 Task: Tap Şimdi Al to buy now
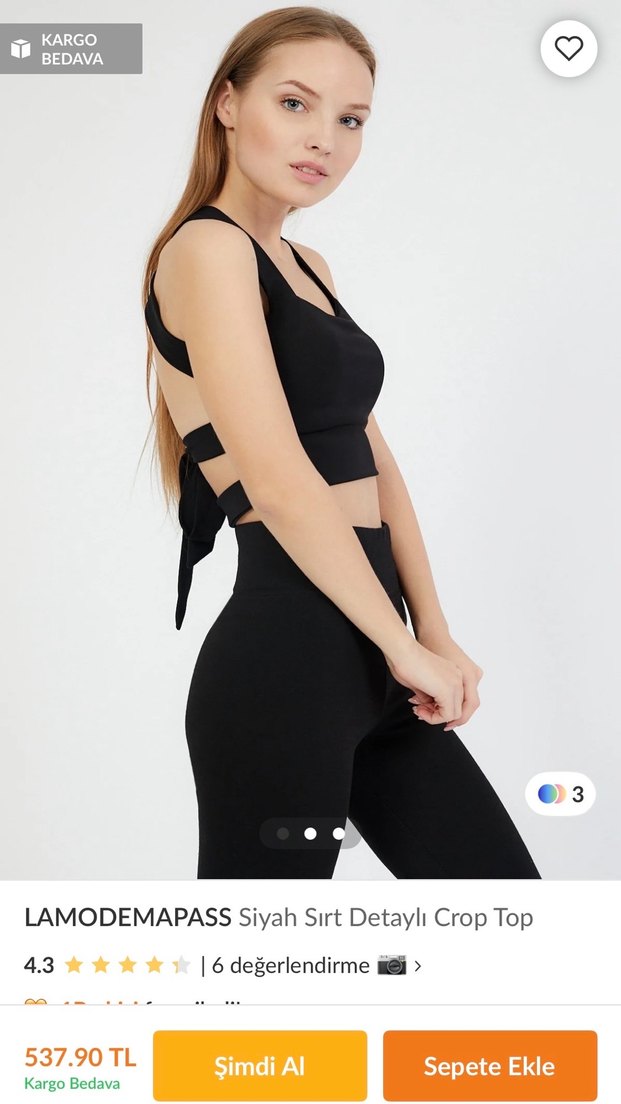click(x=260, y=1066)
